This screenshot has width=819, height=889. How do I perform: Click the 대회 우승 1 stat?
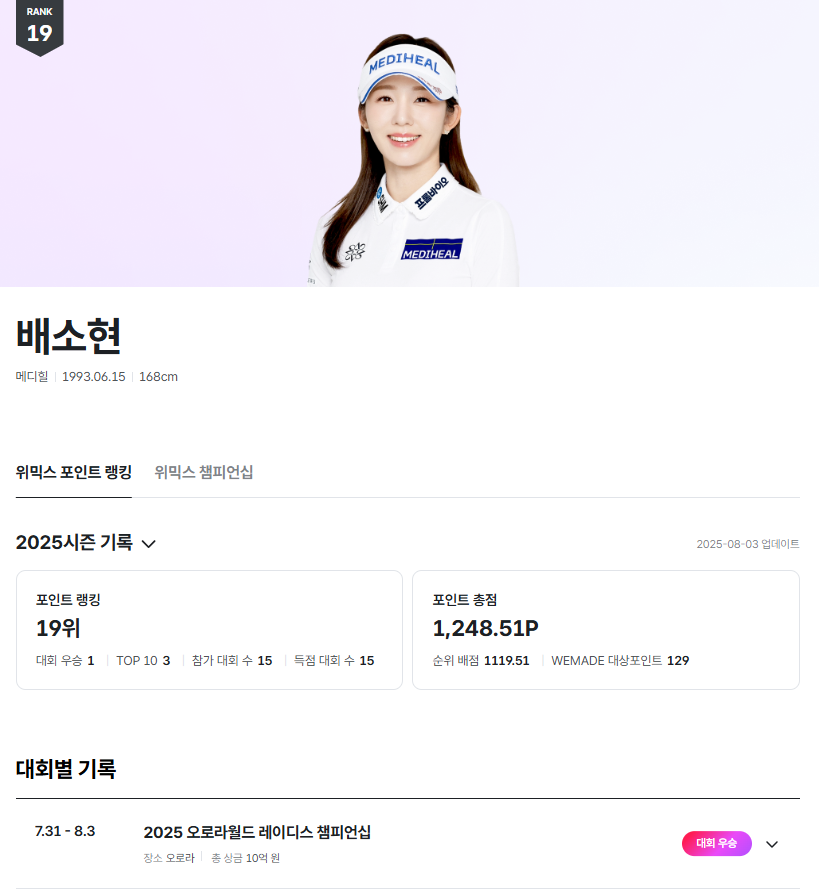(x=66, y=661)
